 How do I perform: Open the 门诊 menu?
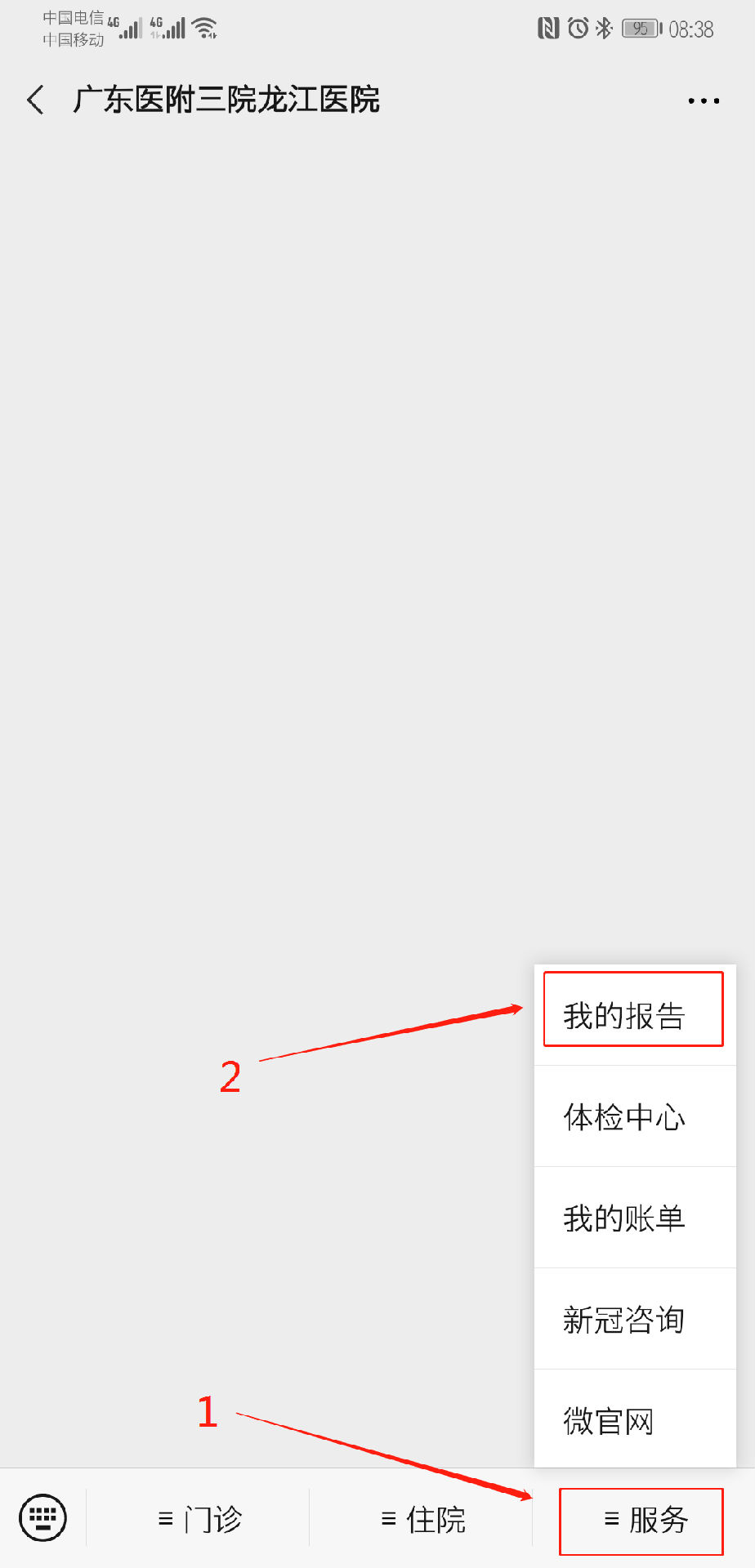pos(199,1519)
